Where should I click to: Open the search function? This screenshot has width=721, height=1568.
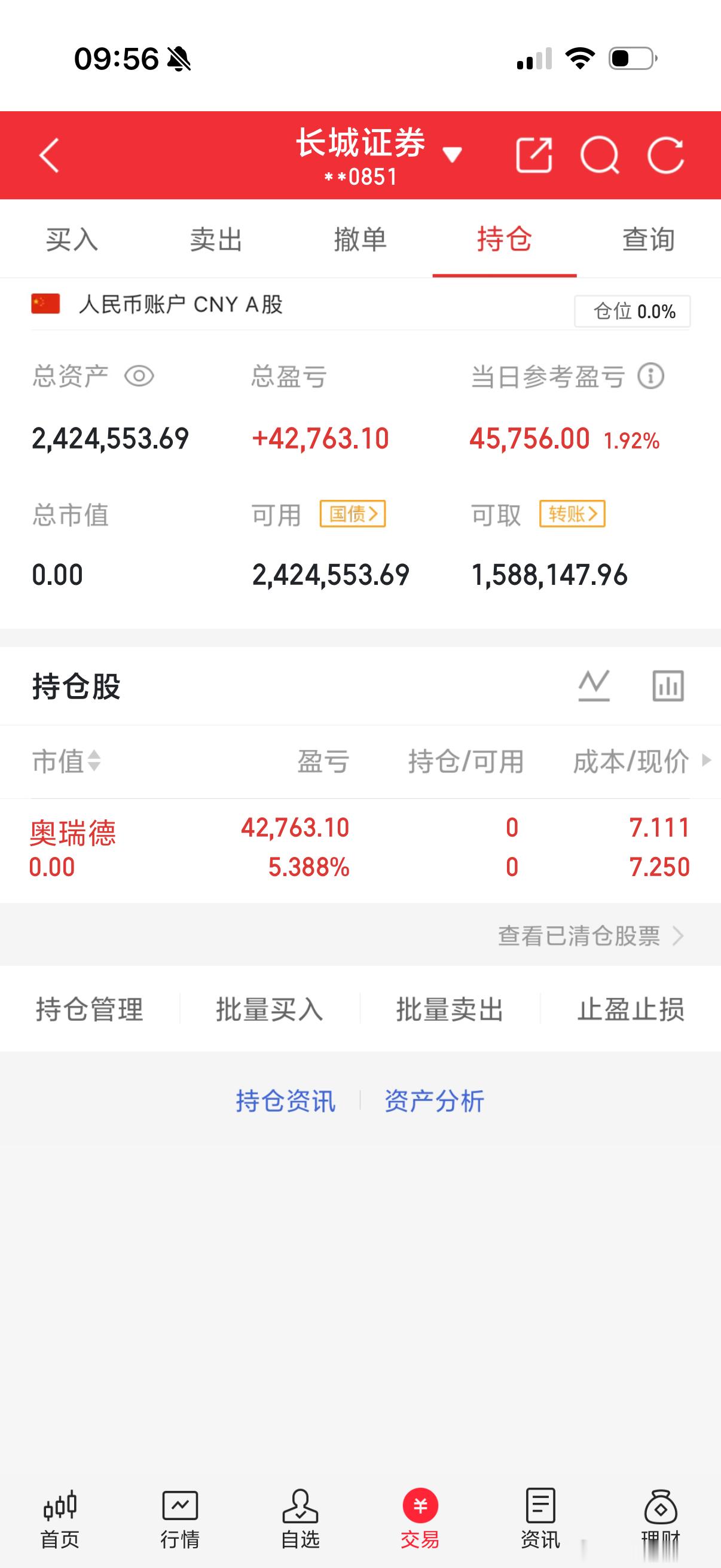(x=603, y=156)
